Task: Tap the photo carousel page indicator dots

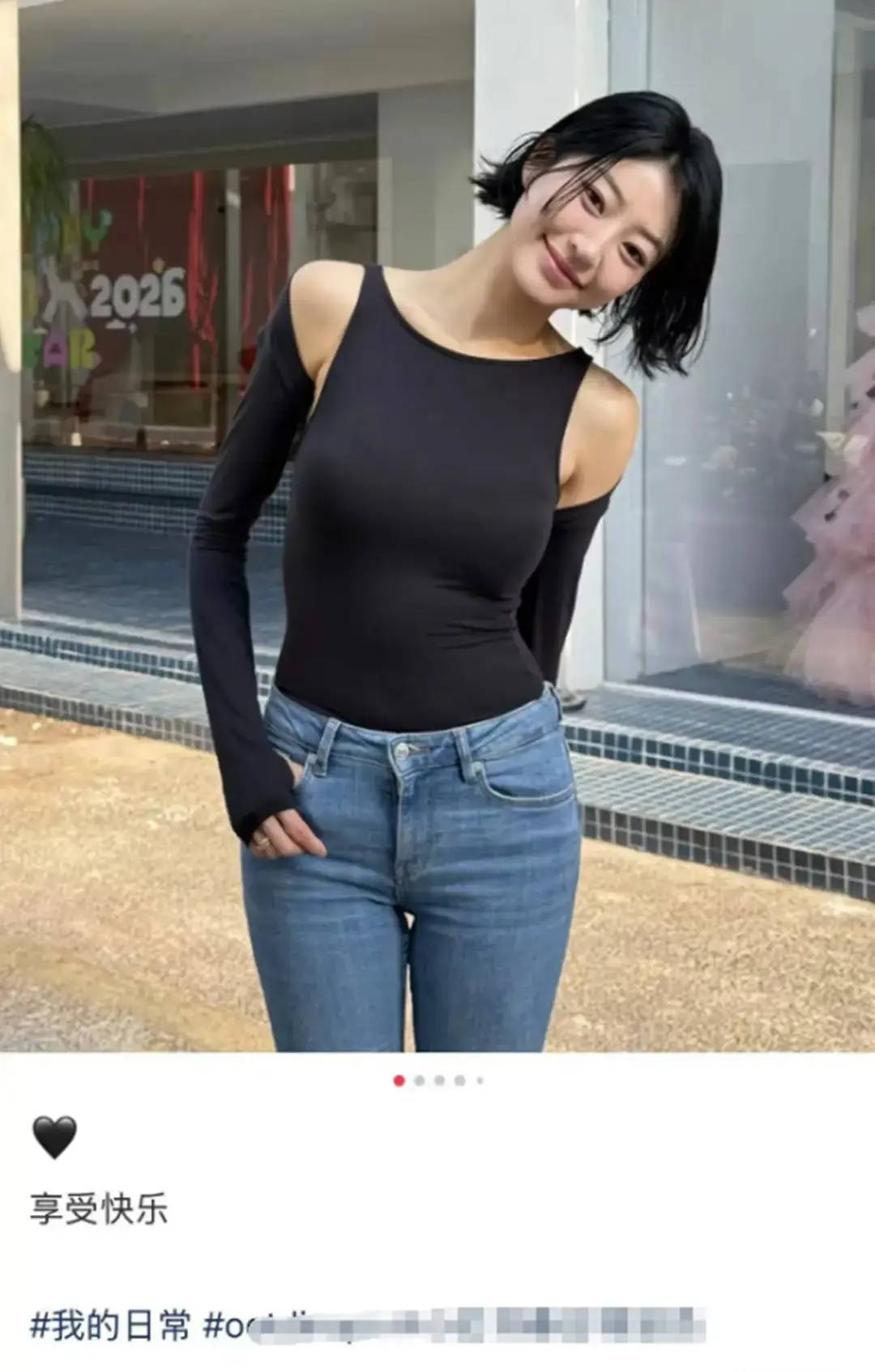Action: tap(438, 1080)
